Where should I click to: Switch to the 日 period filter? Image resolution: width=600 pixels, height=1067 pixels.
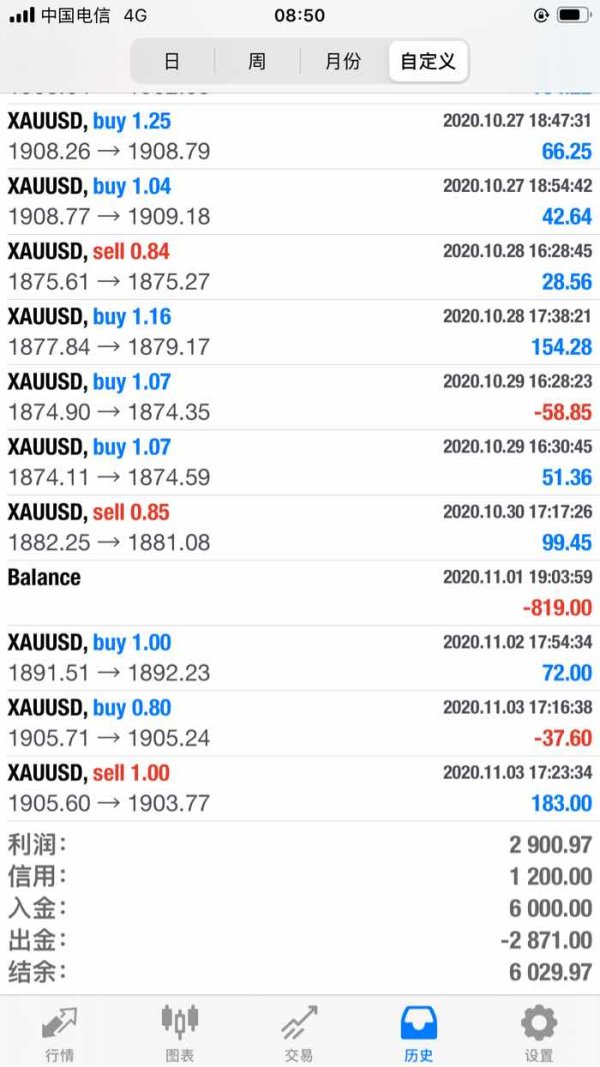[x=172, y=62]
